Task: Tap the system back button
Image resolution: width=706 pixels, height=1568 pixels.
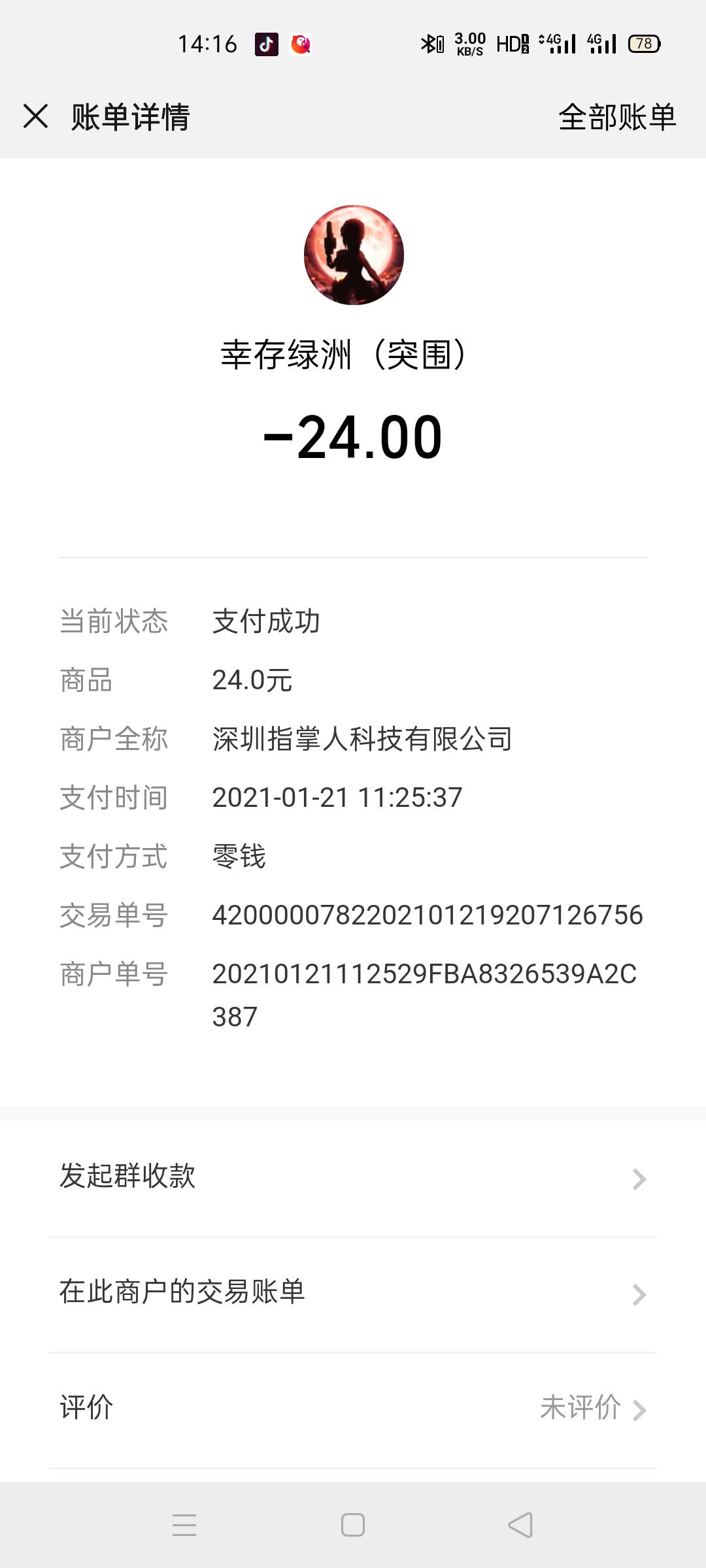Action: (x=520, y=1525)
